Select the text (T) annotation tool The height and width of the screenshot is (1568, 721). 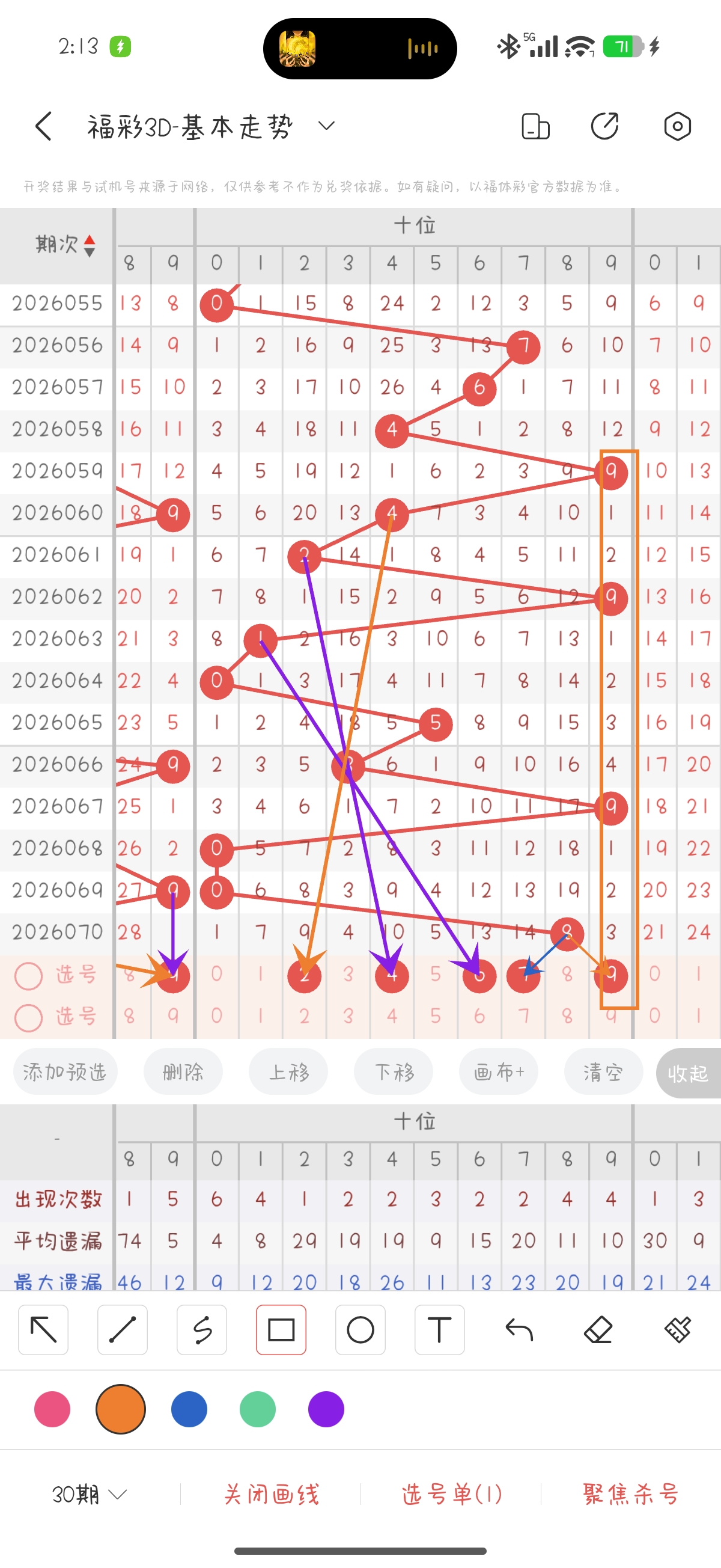[439, 1330]
